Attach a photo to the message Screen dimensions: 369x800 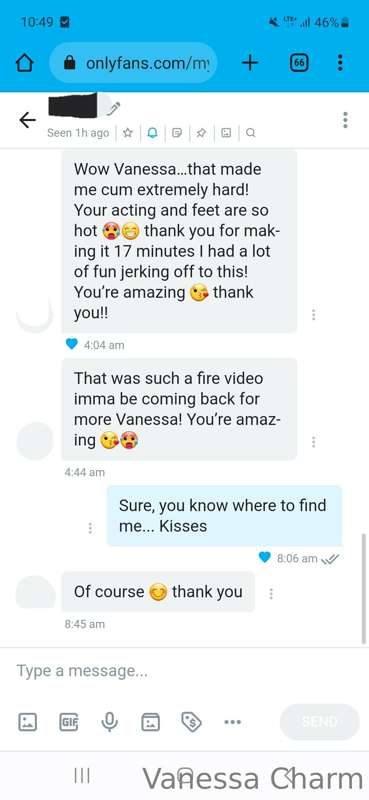click(x=28, y=721)
